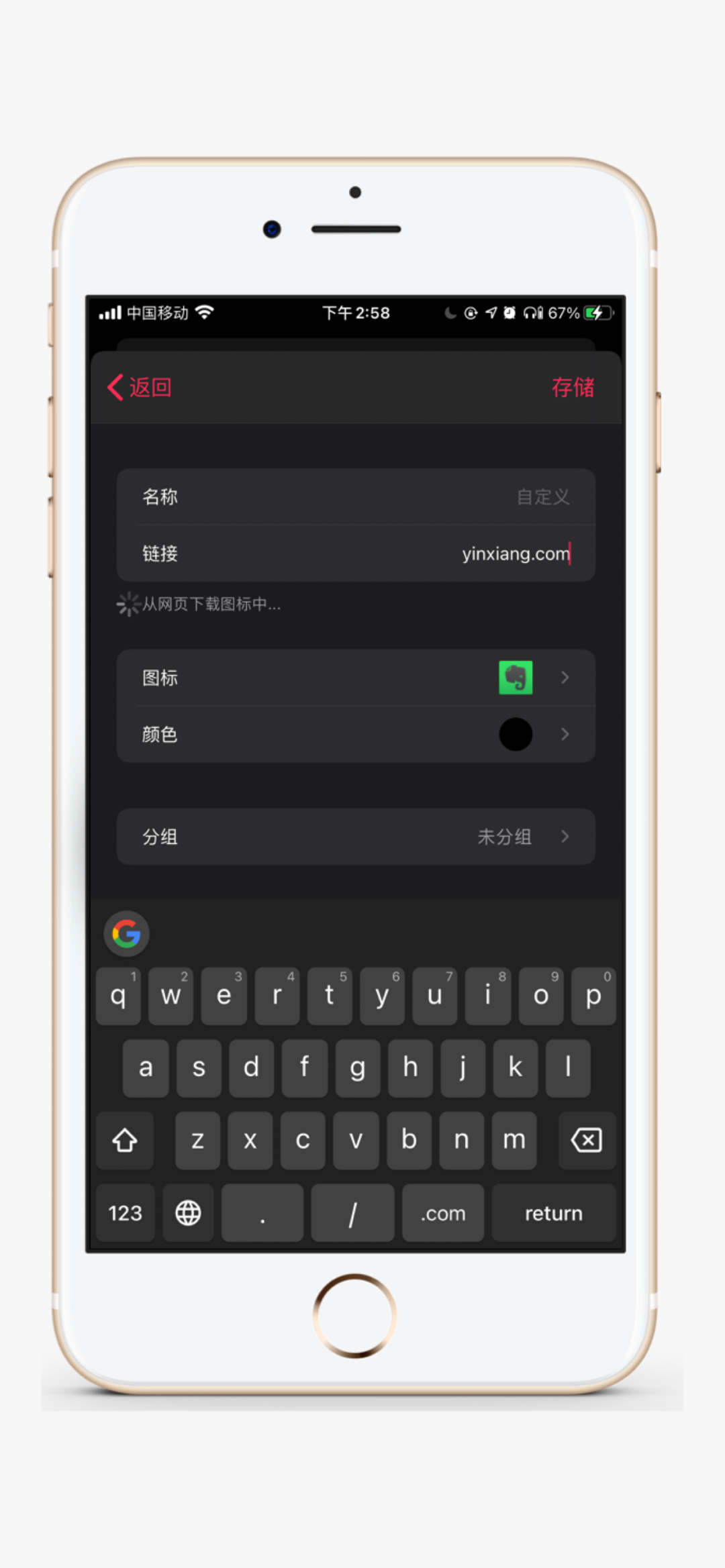
Task: Save with the 存储 button
Action: [x=573, y=387]
